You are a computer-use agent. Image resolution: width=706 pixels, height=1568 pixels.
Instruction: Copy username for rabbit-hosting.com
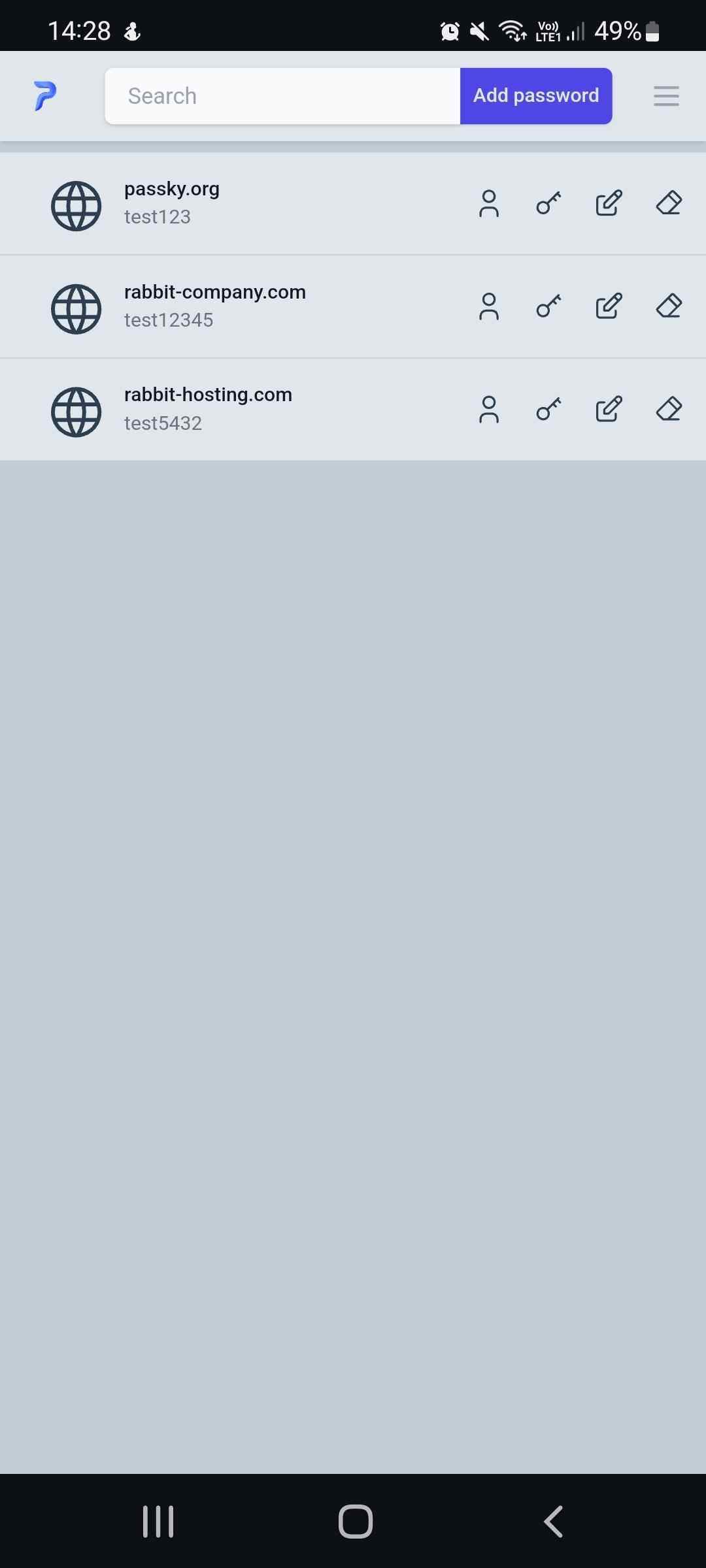[489, 410]
